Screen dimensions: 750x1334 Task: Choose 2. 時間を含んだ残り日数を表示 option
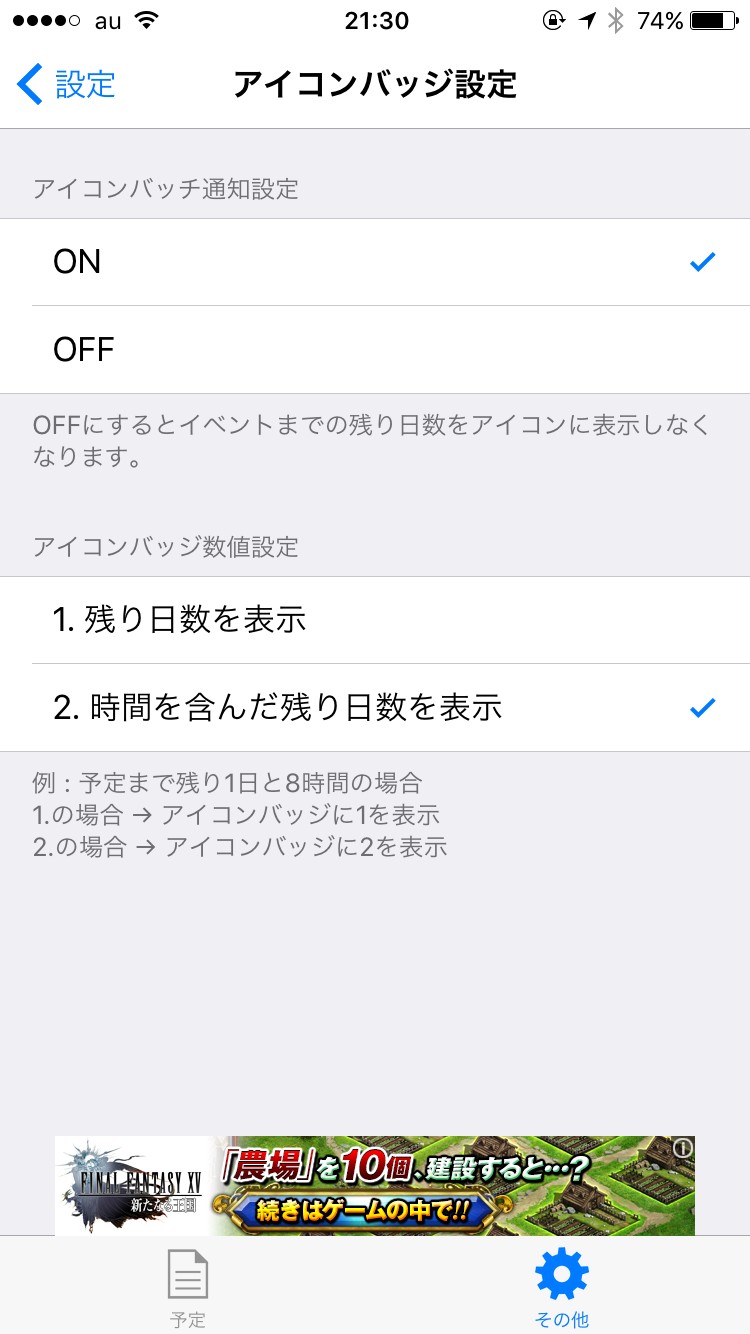point(375,708)
